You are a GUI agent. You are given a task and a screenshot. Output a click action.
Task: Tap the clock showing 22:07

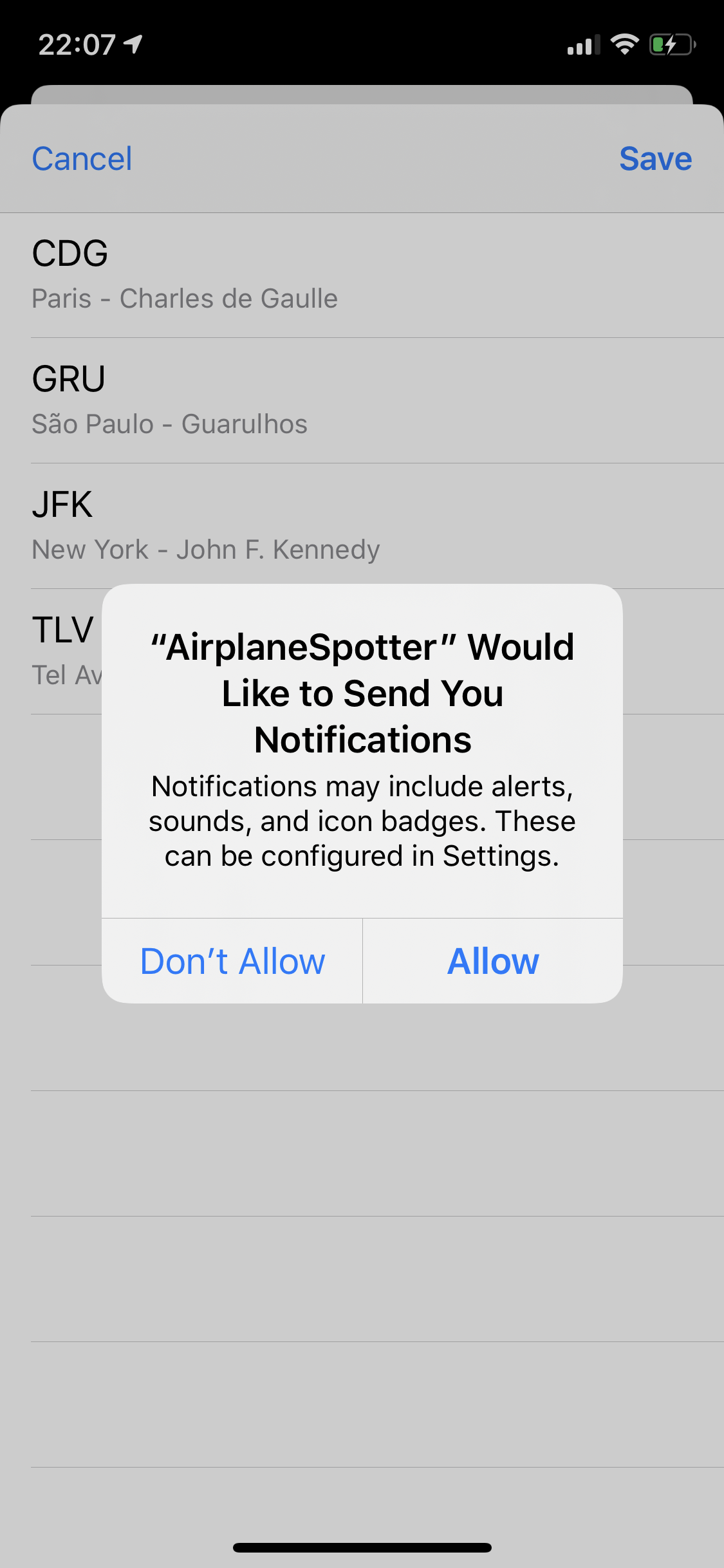[x=76, y=44]
